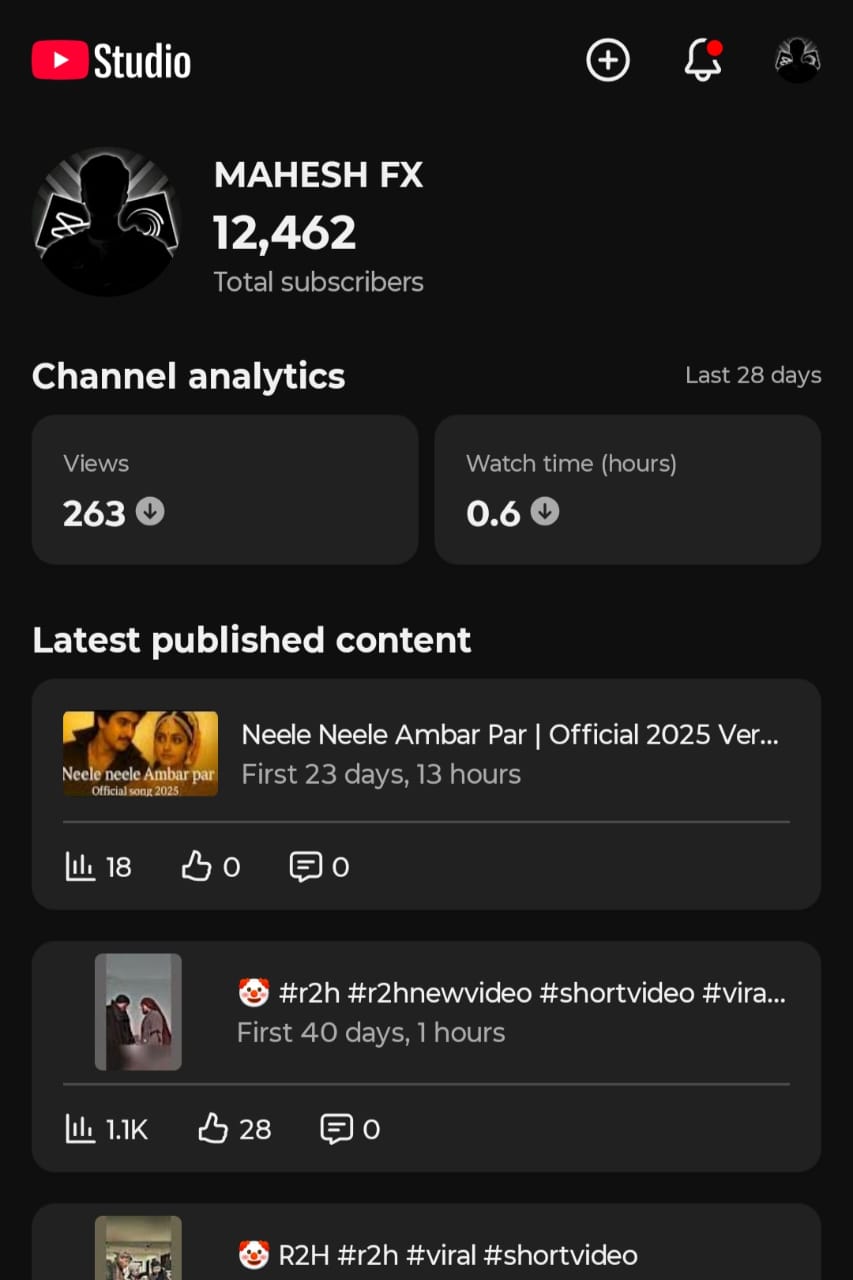This screenshot has width=853, height=1280.
Task: Open the Channel analytics section
Action: pos(188,376)
